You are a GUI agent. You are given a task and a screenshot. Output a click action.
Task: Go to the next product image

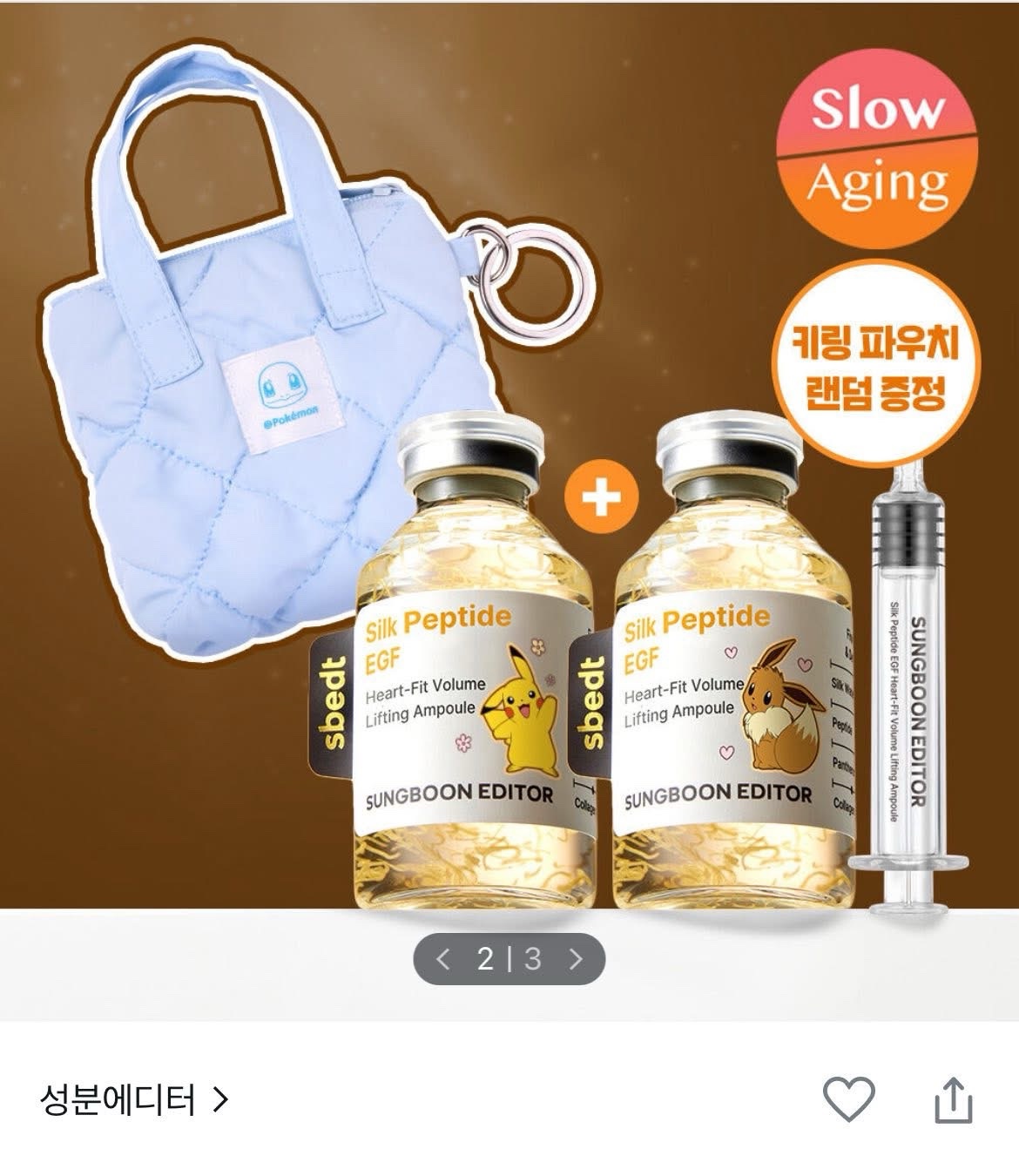pos(575,960)
